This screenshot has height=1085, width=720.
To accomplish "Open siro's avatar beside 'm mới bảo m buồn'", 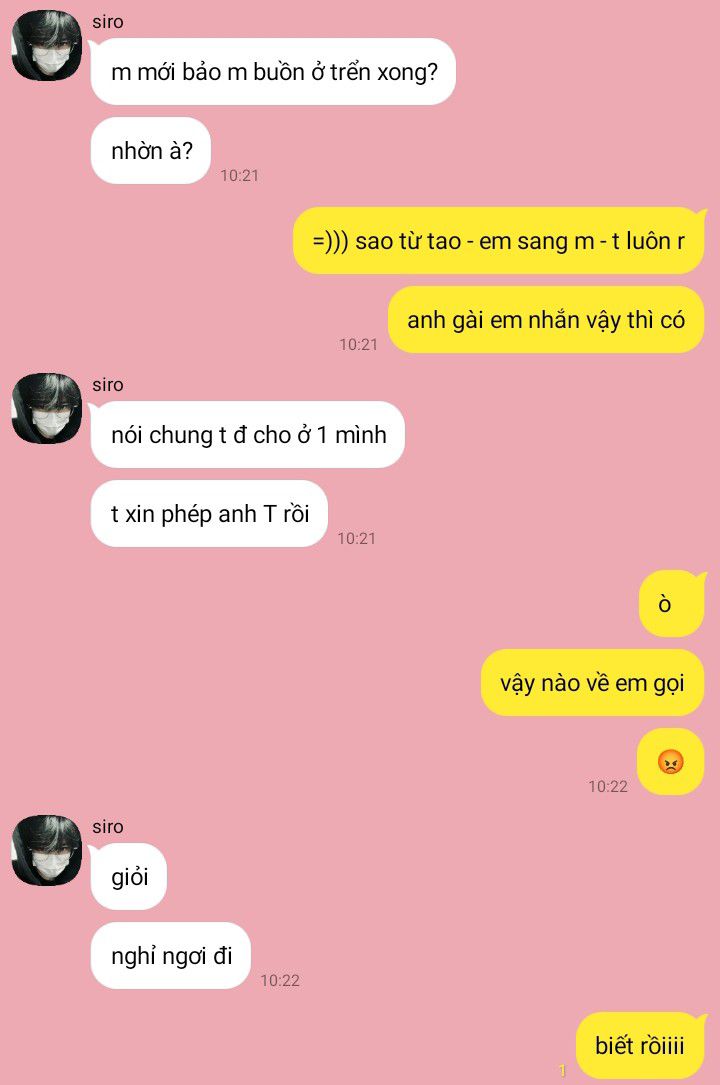I will [x=46, y=46].
